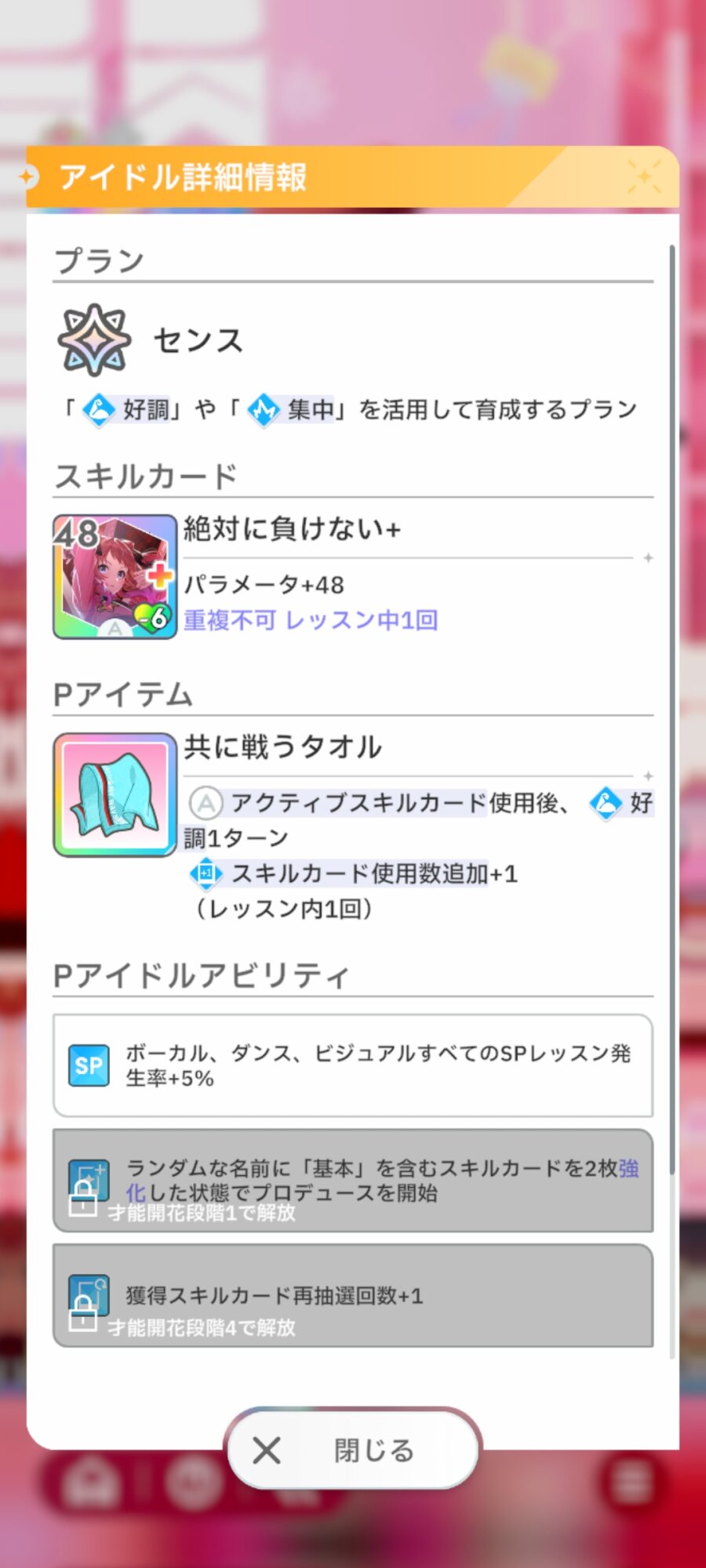
Task: Tap the 重複不可 keyword link
Action: point(230,620)
